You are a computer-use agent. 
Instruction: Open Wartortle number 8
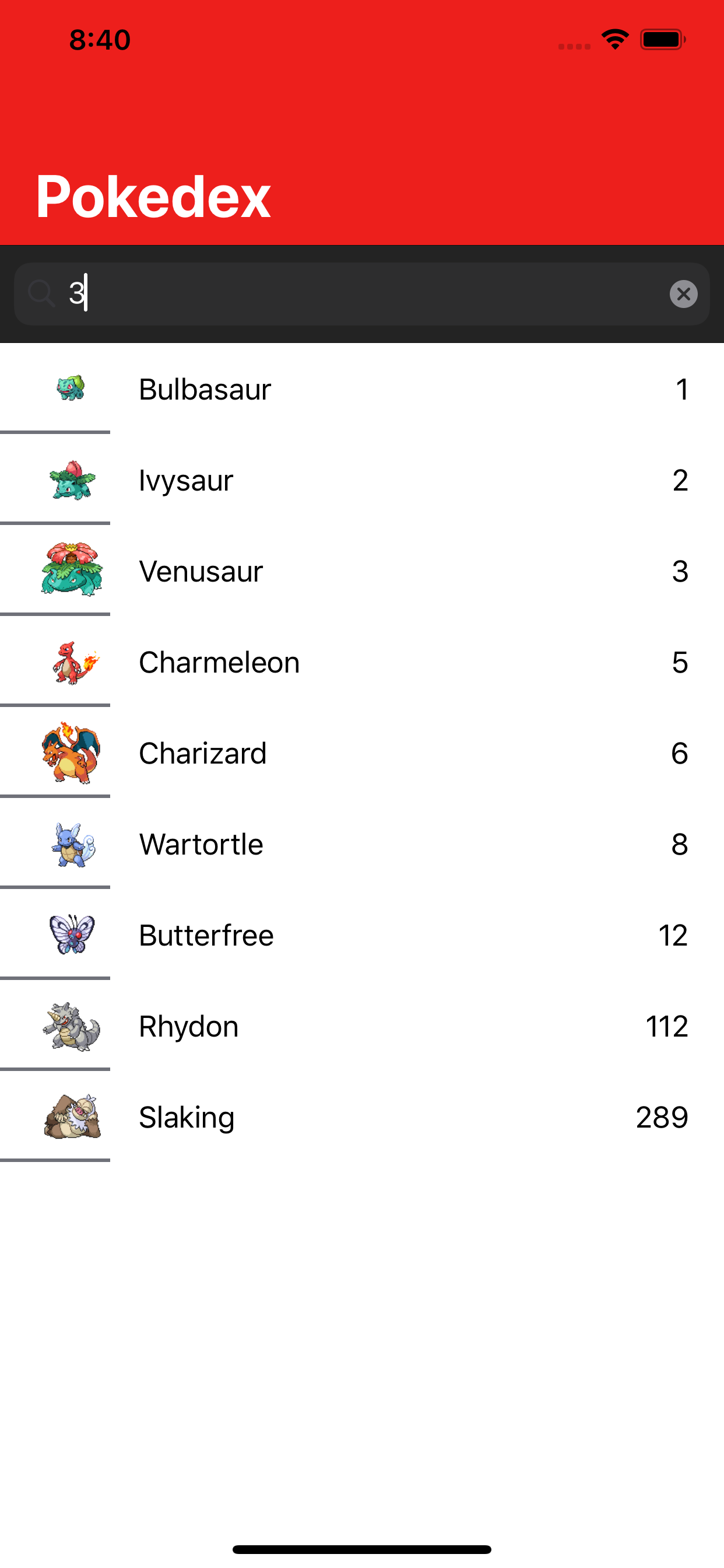pos(362,843)
